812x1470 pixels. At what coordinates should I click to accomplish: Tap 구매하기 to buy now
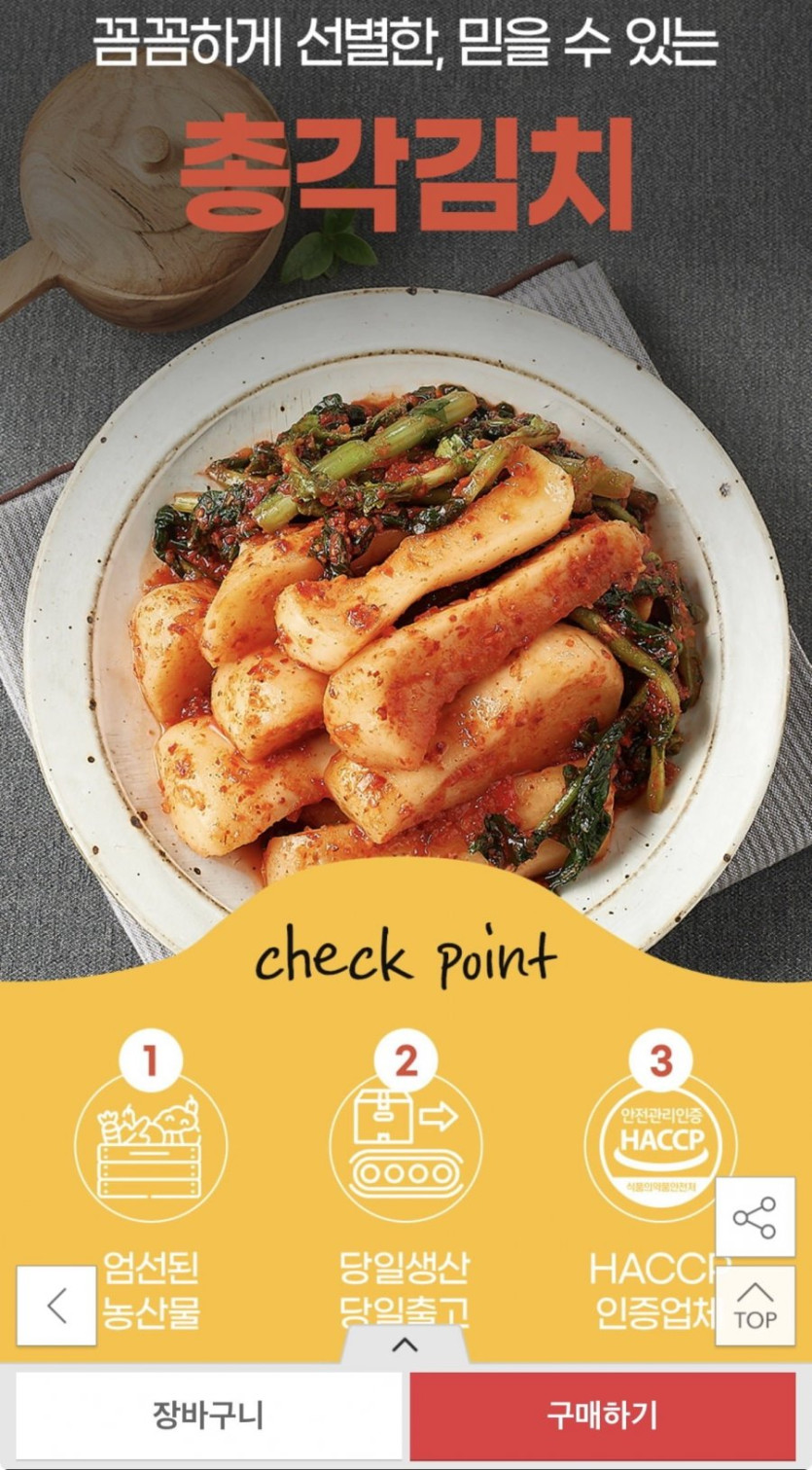coord(602,1416)
